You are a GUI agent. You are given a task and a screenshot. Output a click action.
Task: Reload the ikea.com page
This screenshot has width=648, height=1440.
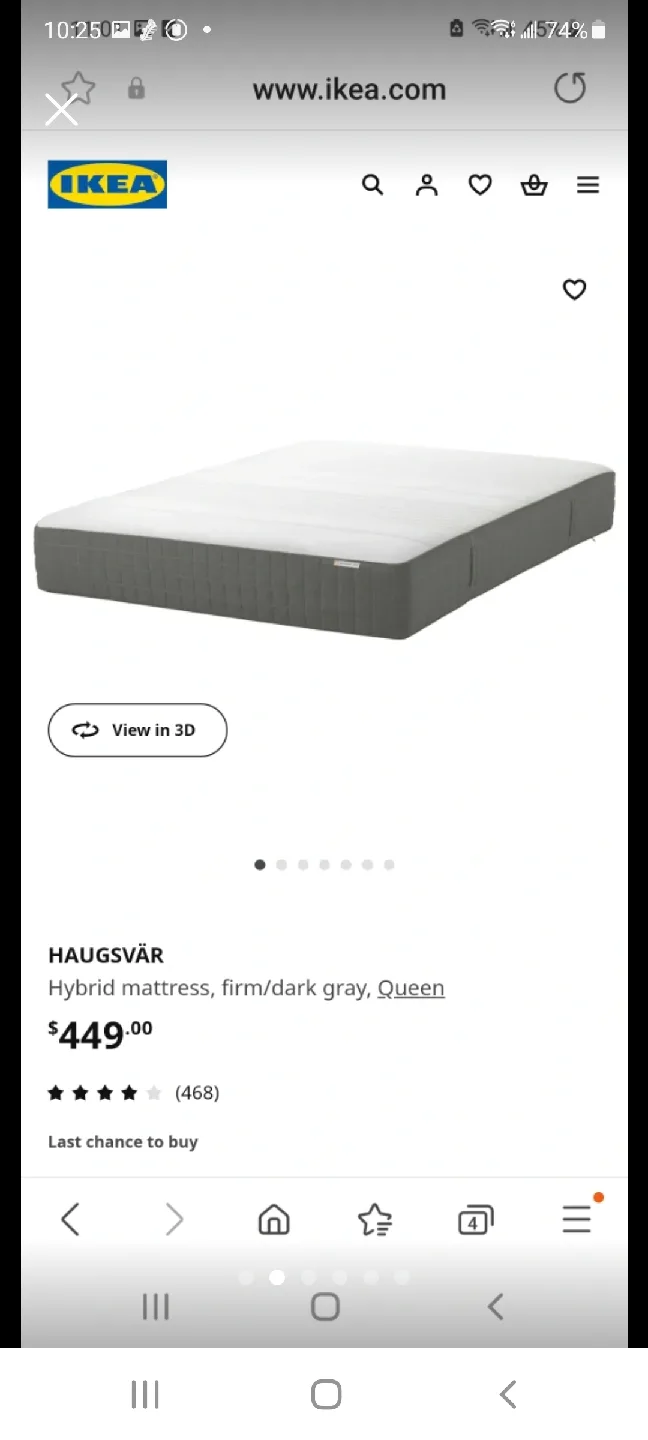coord(570,89)
